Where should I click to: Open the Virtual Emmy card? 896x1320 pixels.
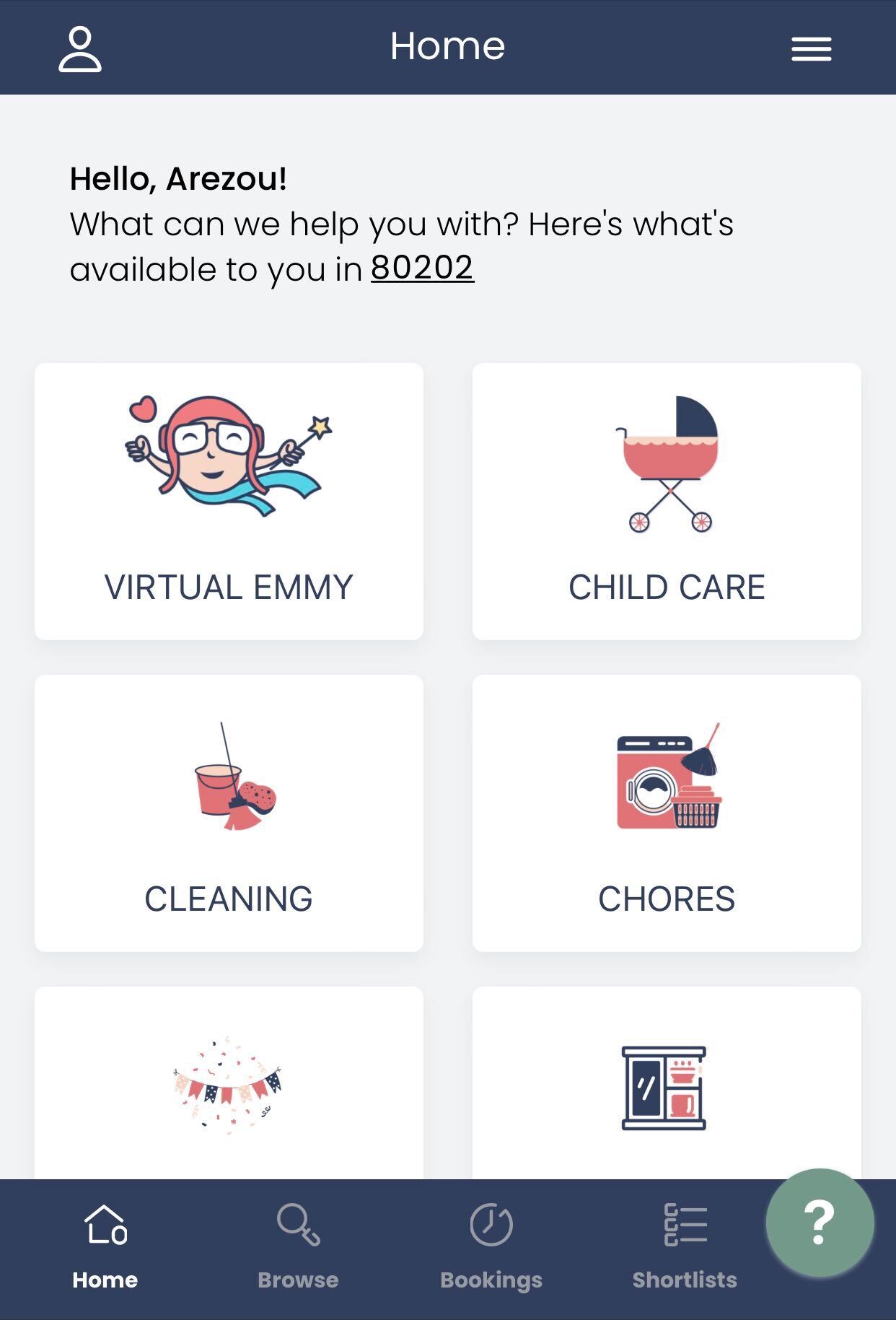coord(229,502)
